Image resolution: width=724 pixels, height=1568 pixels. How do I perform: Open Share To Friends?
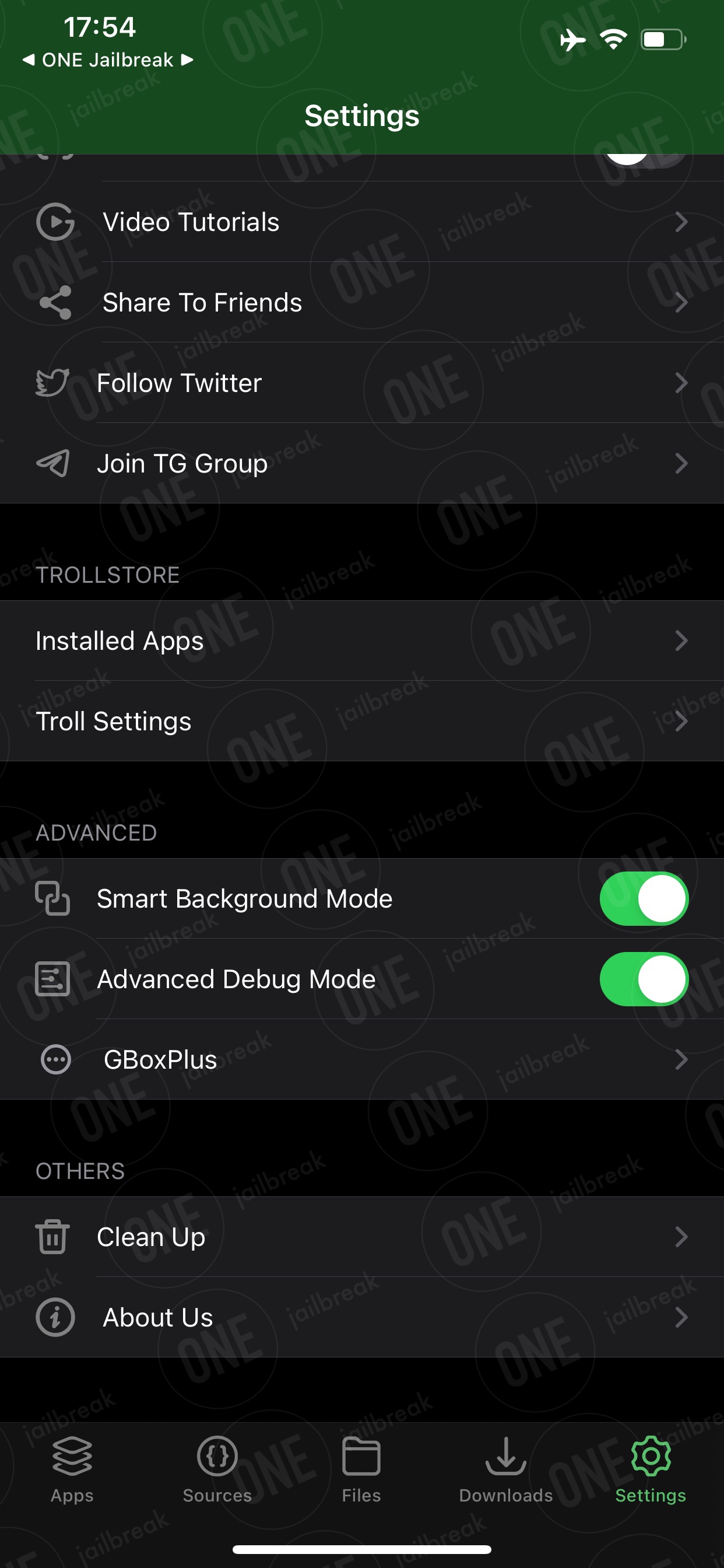[362, 302]
